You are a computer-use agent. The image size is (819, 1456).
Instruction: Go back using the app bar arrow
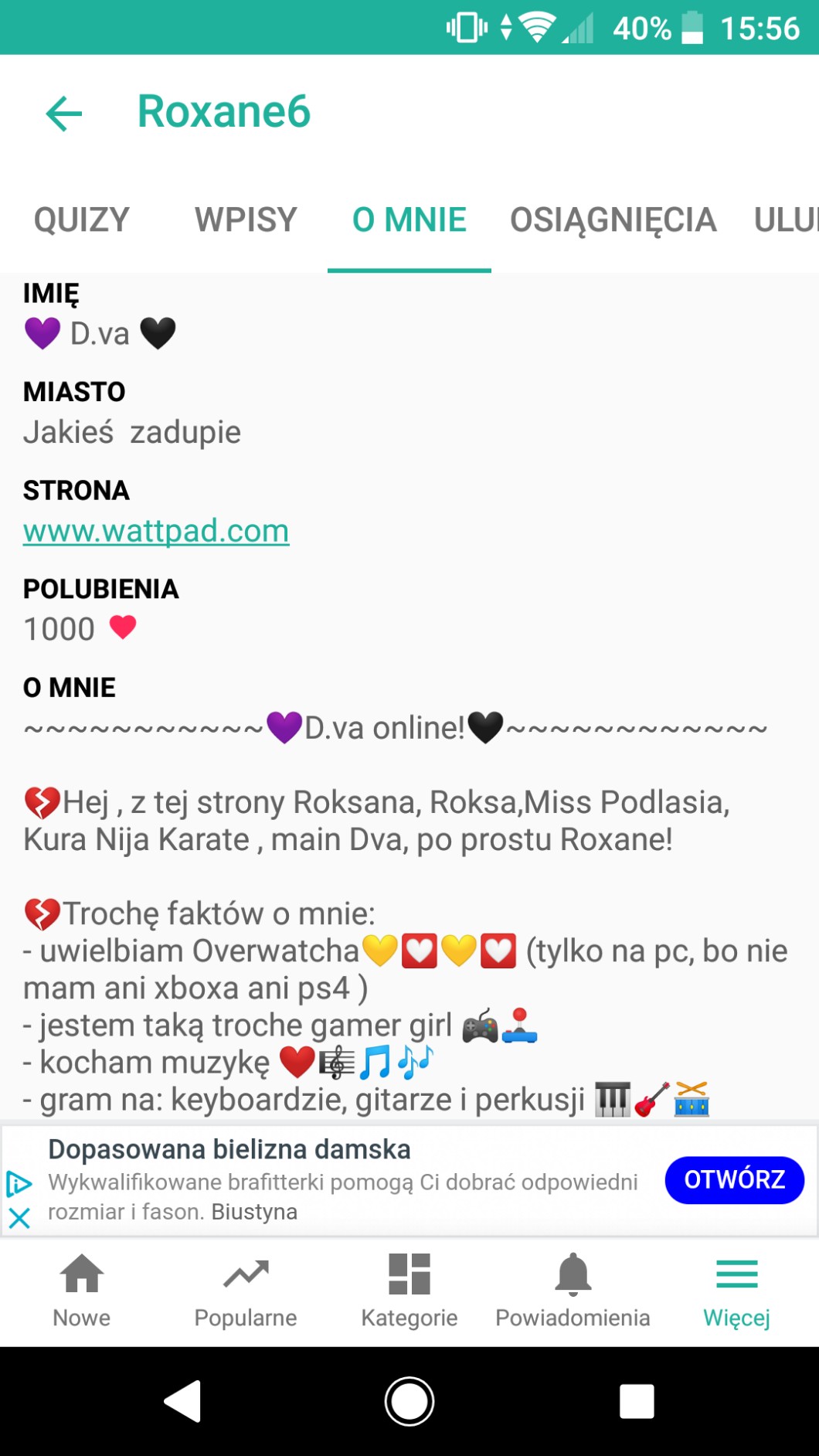pos(64,114)
